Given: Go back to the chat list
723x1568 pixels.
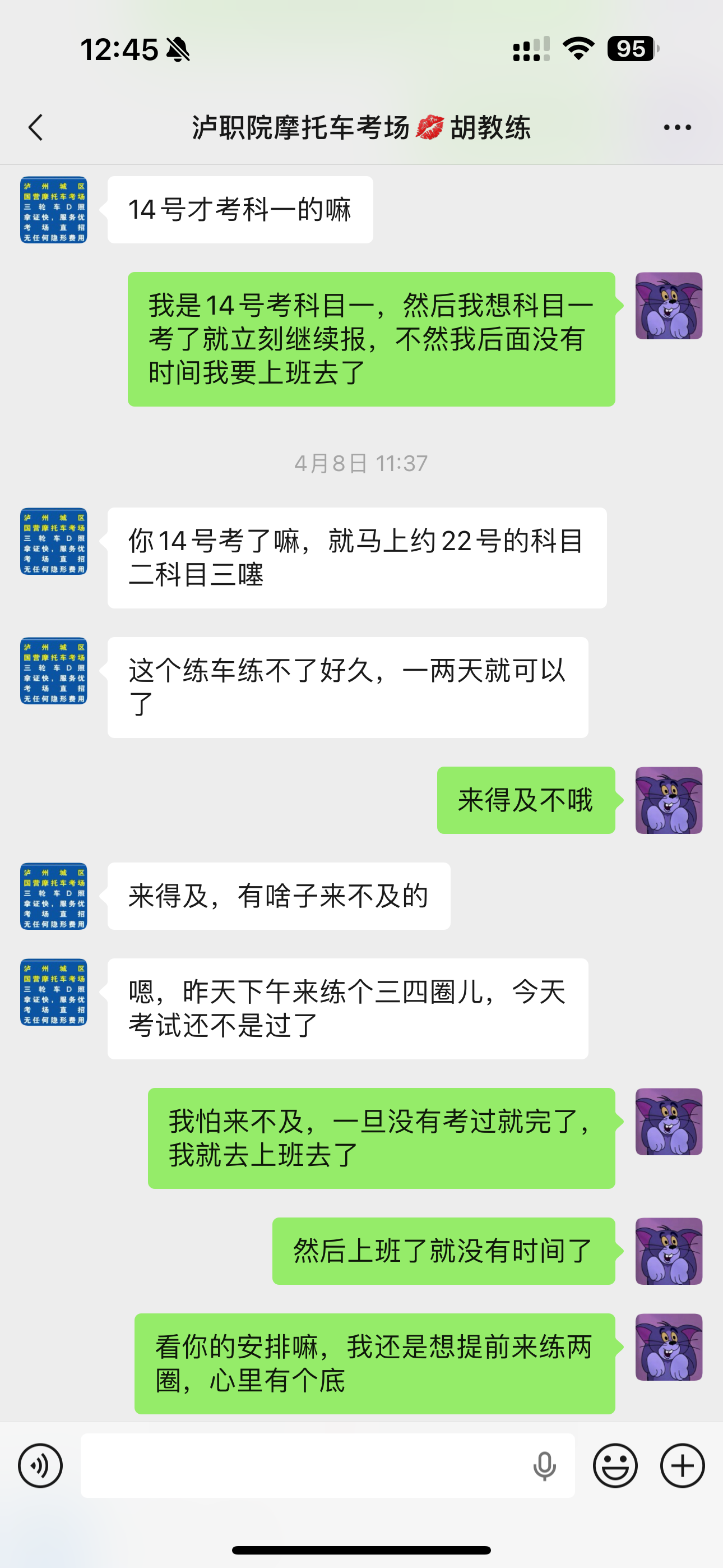Looking at the screenshot, I should pos(36,127).
